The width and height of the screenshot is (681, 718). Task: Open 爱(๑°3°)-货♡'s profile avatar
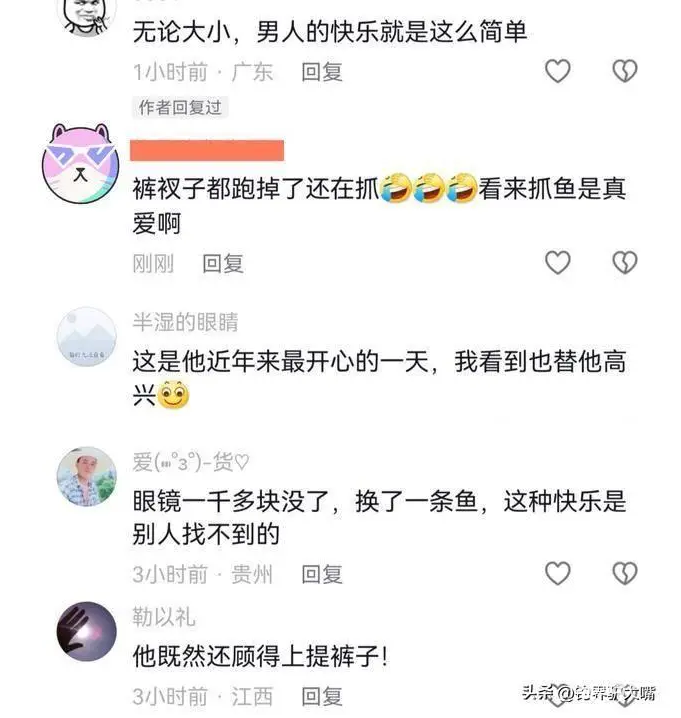(86, 476)
